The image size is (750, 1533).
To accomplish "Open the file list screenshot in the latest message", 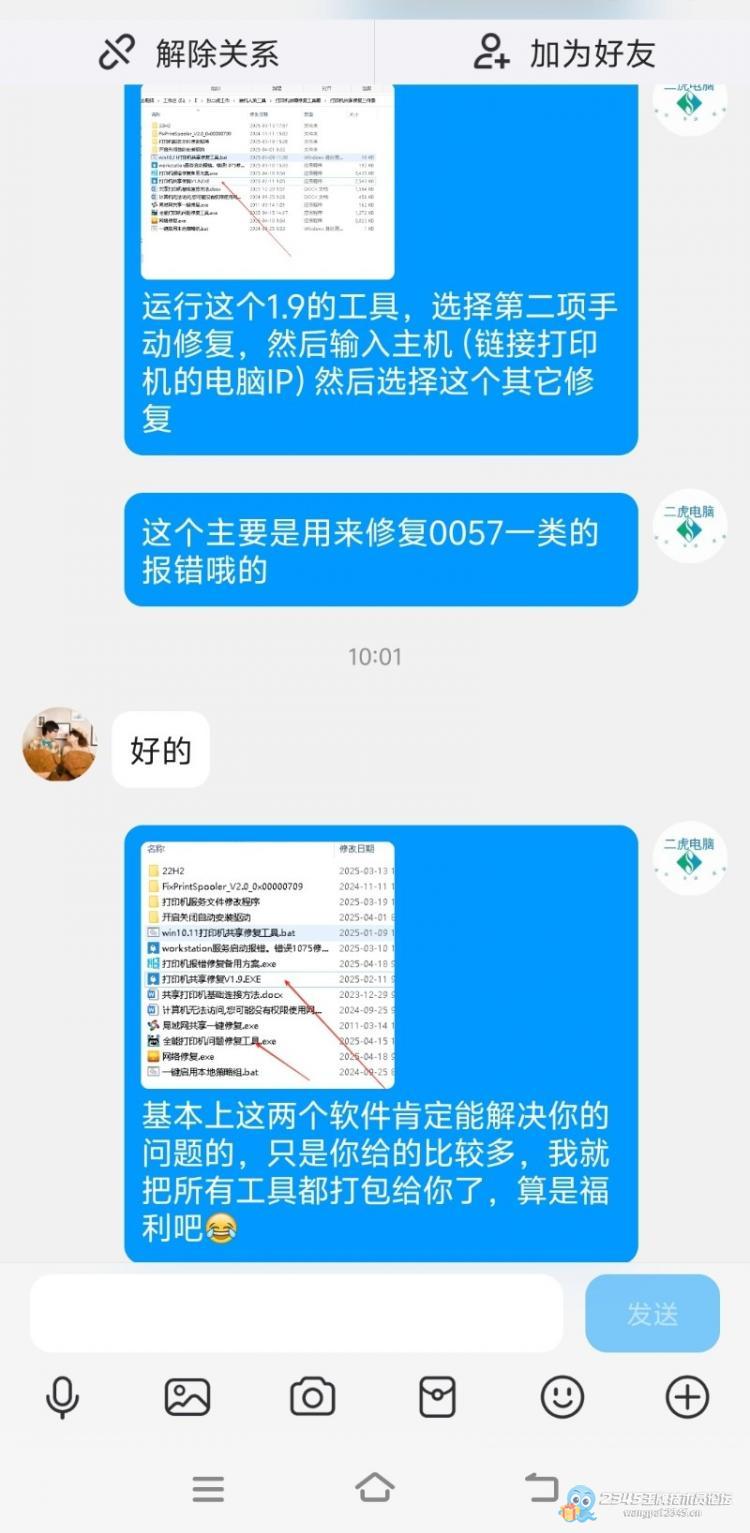I will coord(267,964).
